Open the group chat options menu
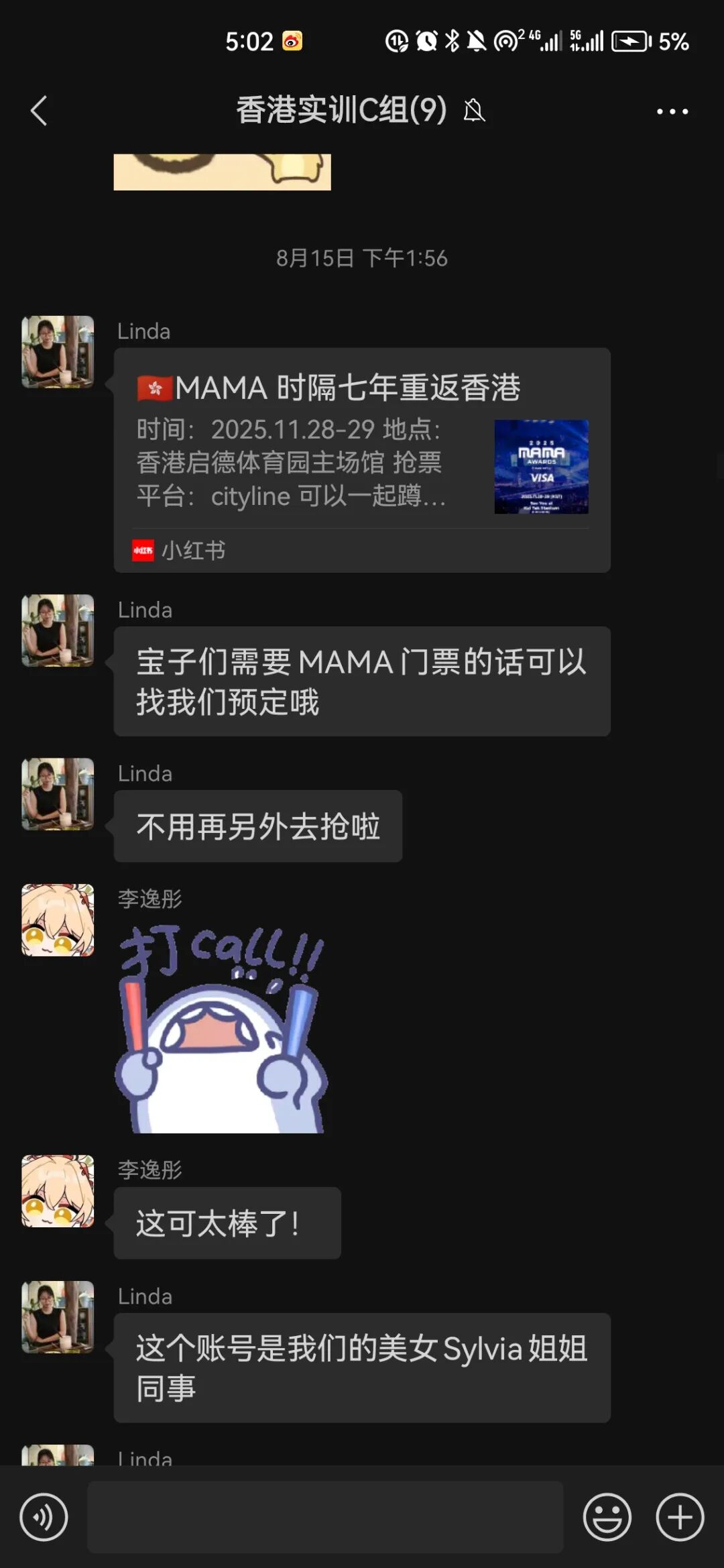This screenshot has width=724, height=1568. tap(672, 111)
